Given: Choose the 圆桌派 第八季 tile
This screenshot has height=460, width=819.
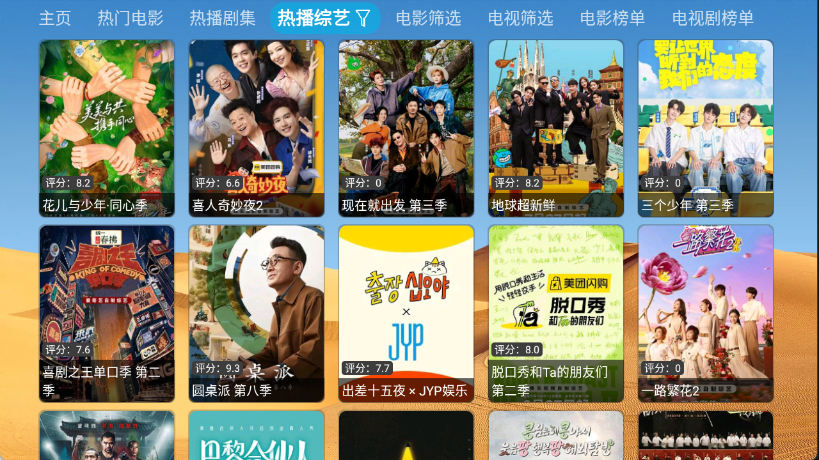Looking at the screenshot, I should (257, 313).
